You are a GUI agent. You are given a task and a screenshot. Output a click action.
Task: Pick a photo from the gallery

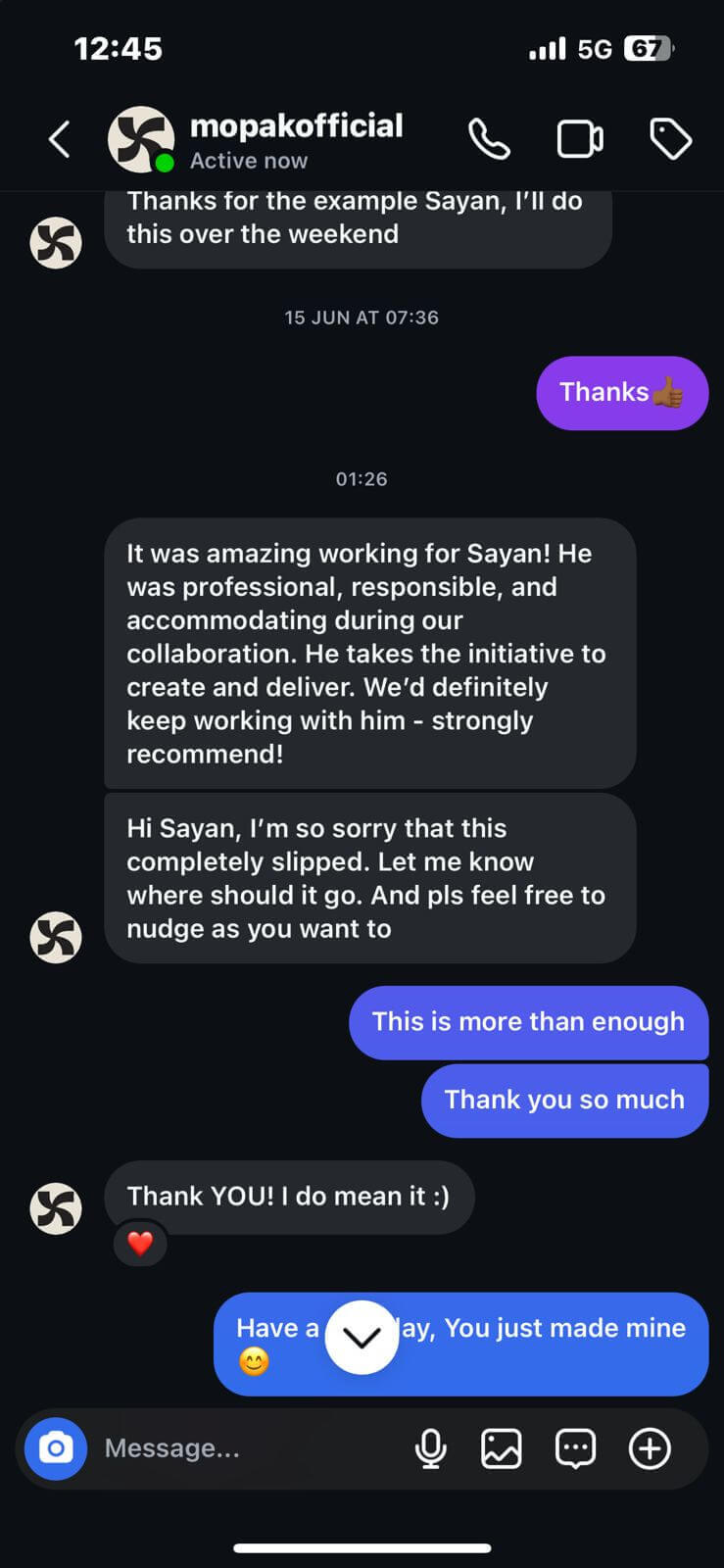coord(501,1447)
